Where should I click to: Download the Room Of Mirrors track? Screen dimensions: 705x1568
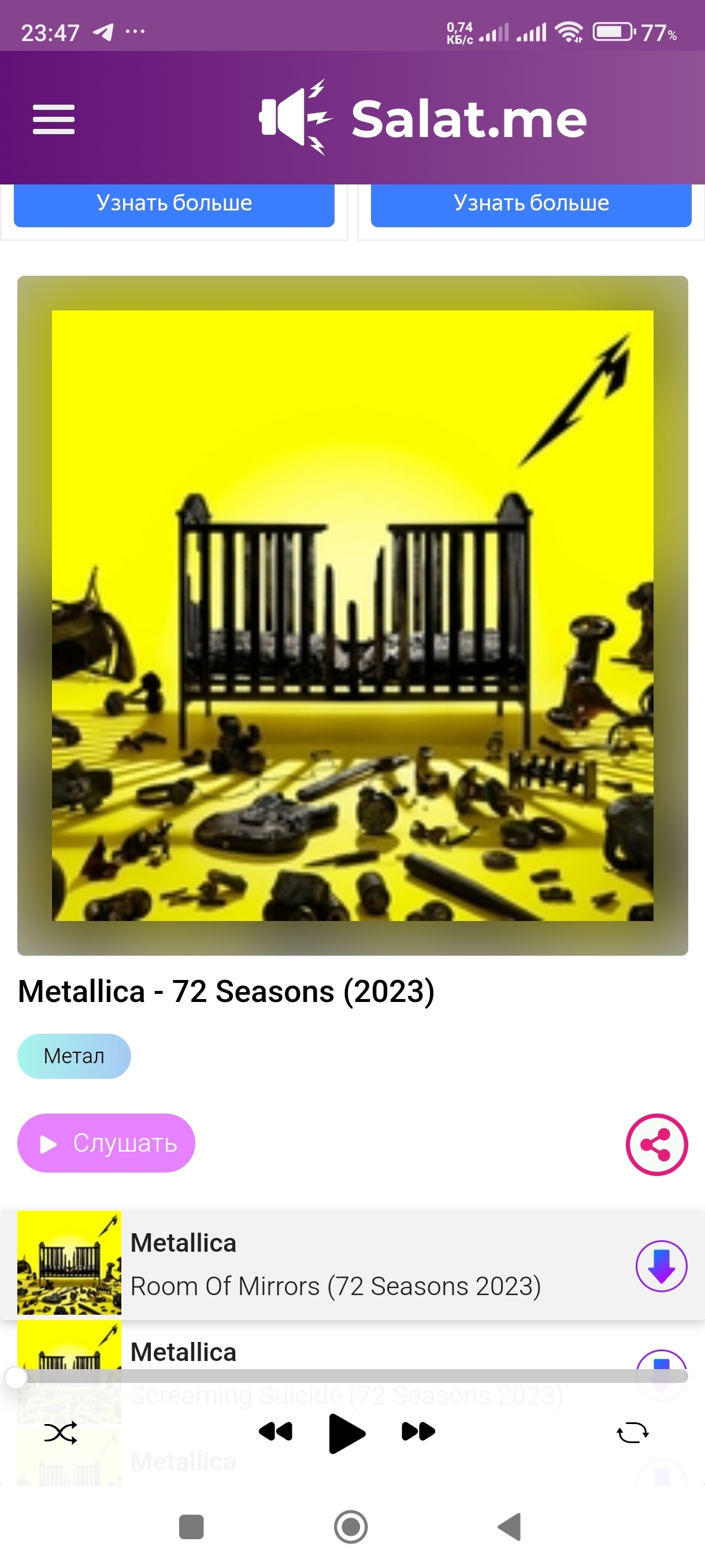click(x=661, y=1266)
